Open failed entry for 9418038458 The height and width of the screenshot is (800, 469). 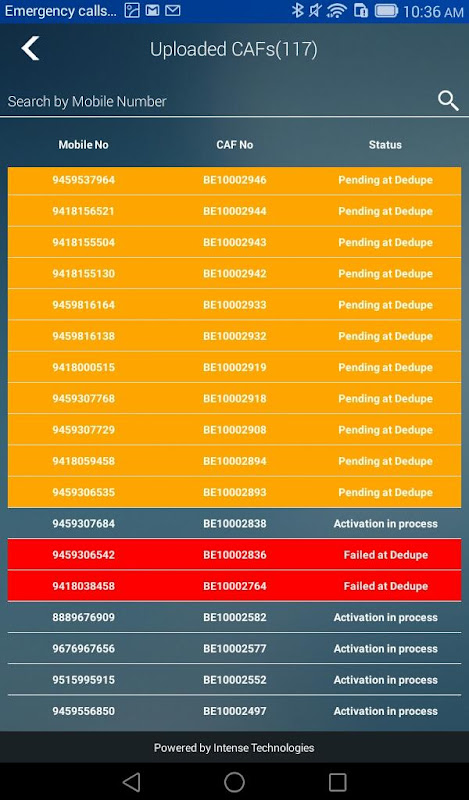coord(234,586)
